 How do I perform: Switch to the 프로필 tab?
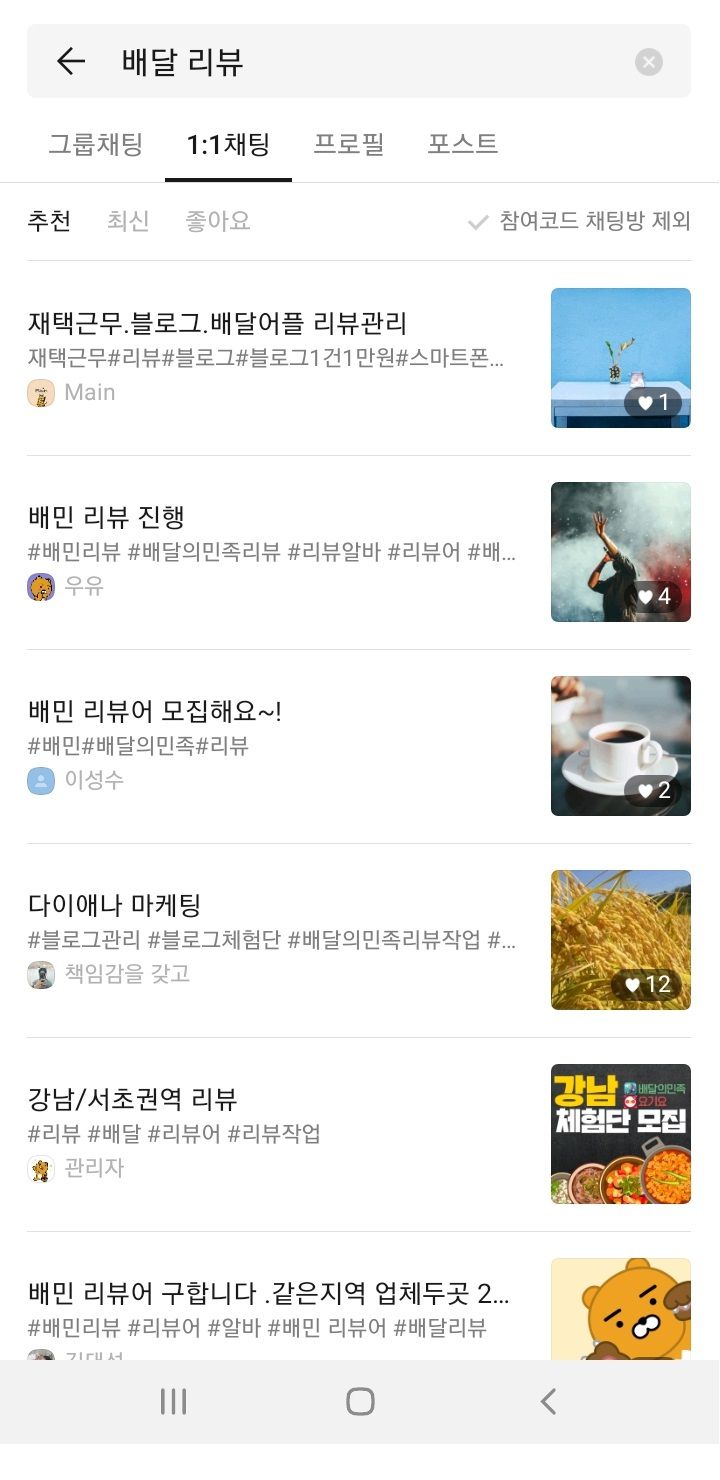tap(350, 143)
